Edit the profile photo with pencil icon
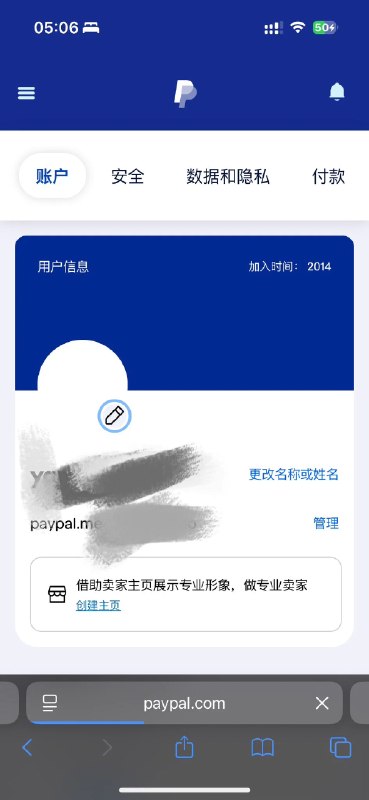 (114, 416)
